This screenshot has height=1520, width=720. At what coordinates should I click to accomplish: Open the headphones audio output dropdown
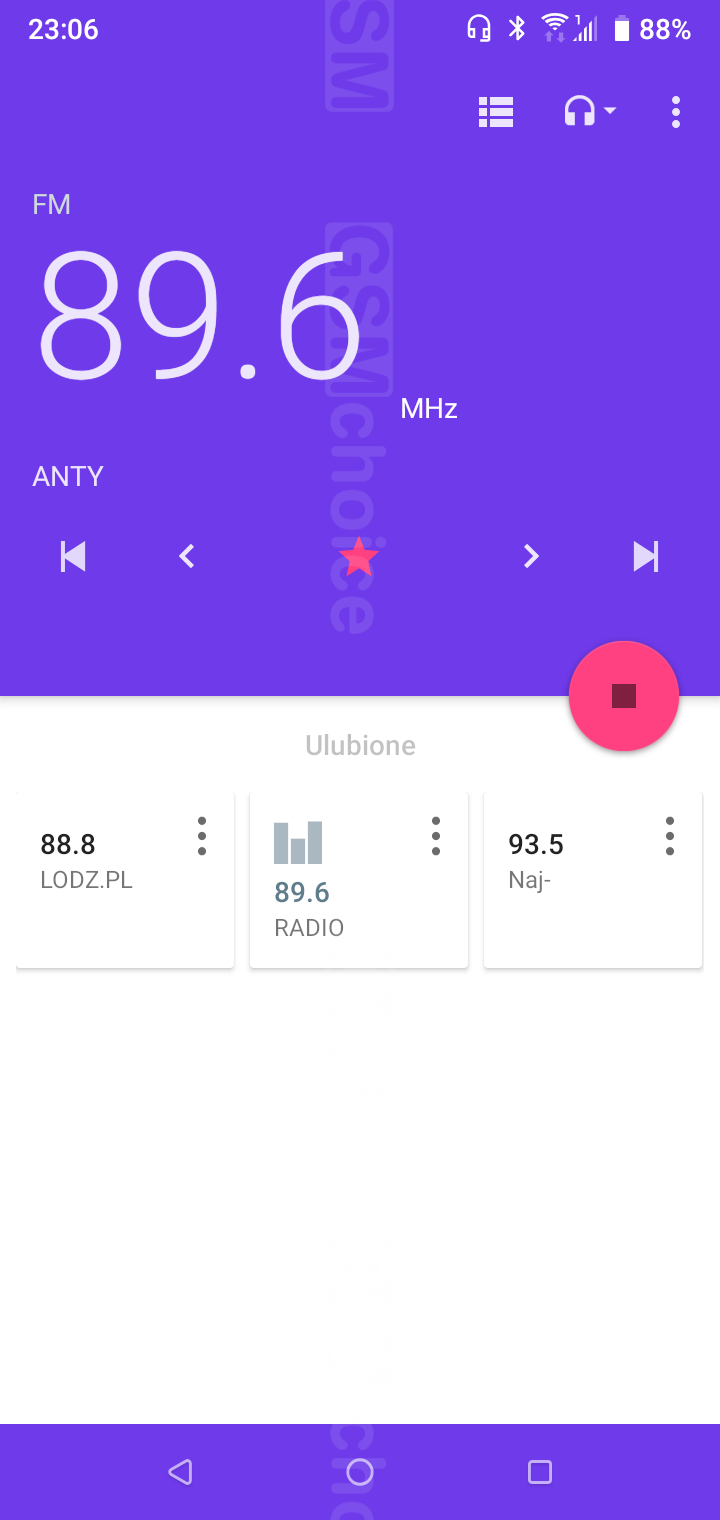pos(589,112)
